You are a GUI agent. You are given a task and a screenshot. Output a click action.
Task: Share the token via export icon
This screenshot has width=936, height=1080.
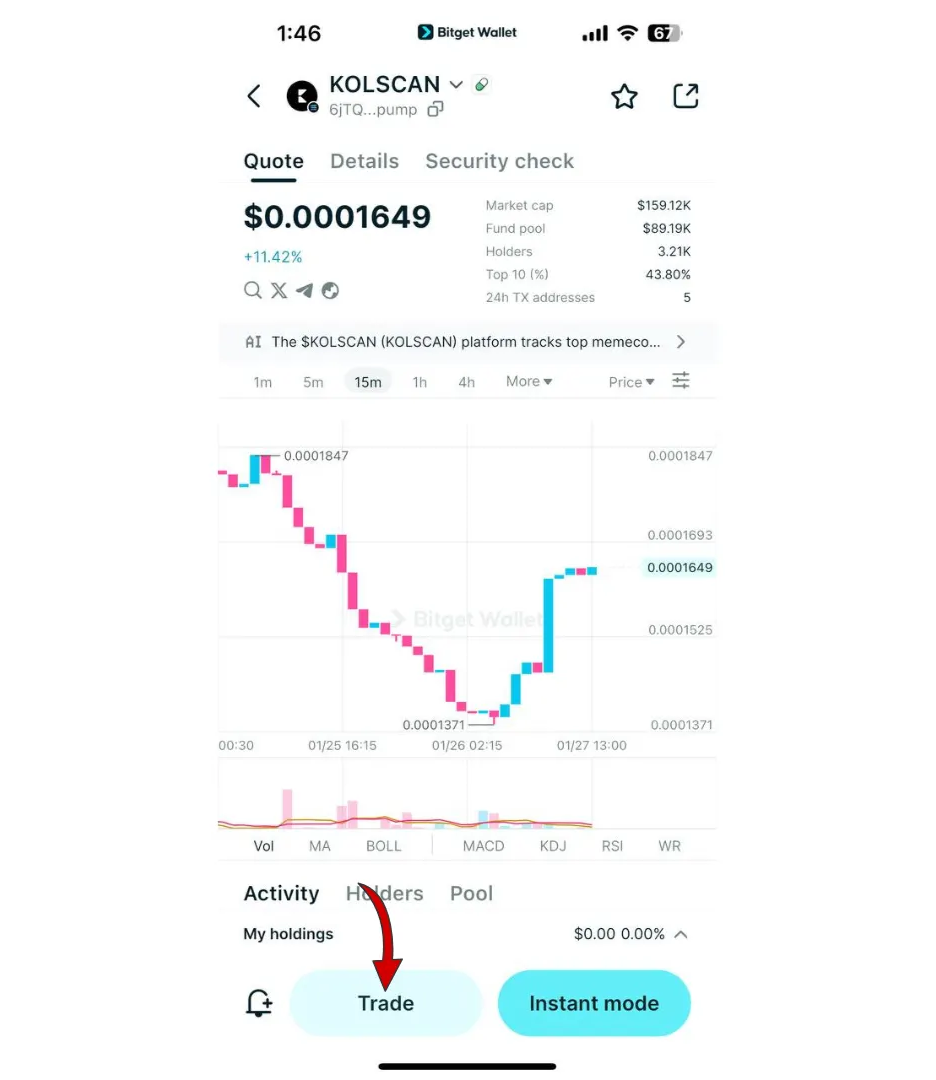click(x=686, y=96)
